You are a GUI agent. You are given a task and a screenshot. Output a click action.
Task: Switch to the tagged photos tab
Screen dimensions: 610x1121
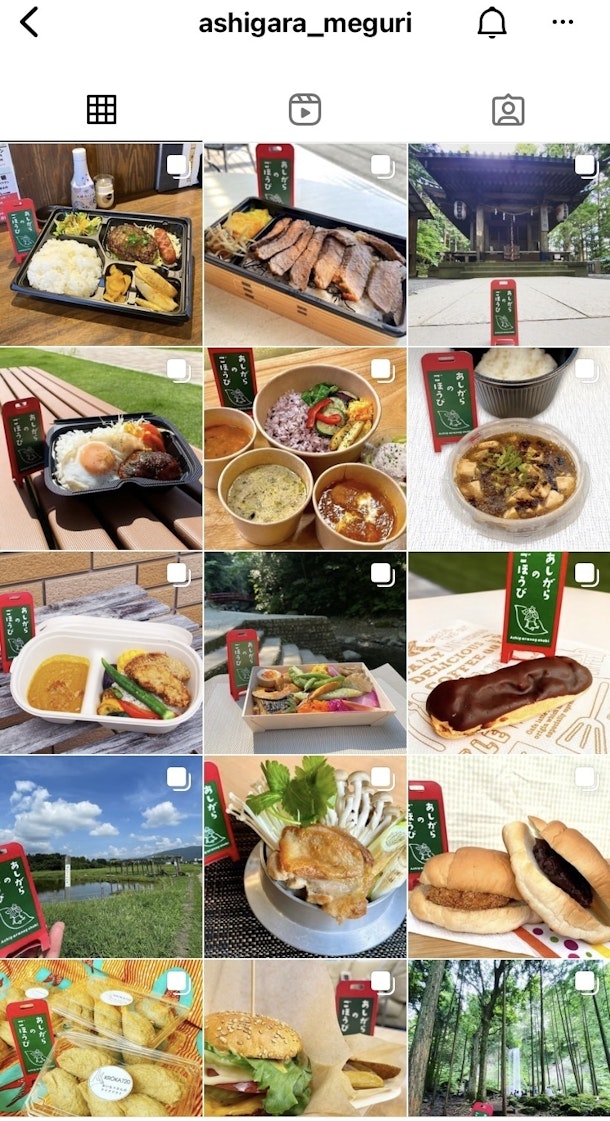tap(508, 109)
